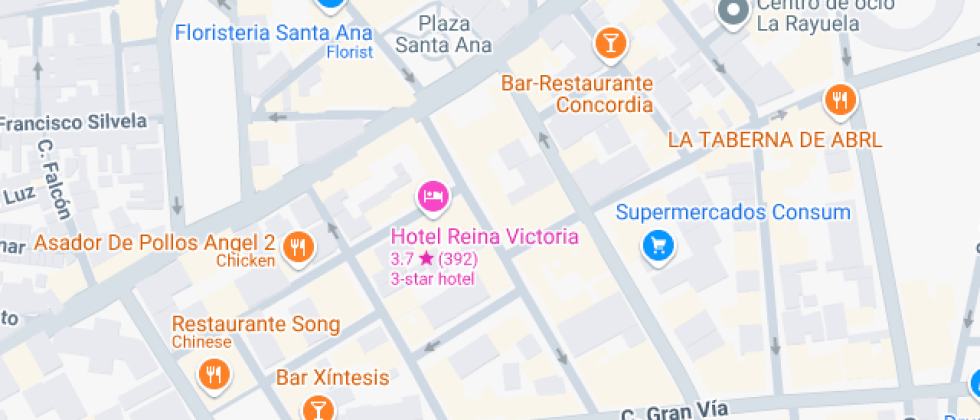Screen dimensions: 980x420
Task: Select the Floristeria Santa Ana place label
Action: pos(273,32)
